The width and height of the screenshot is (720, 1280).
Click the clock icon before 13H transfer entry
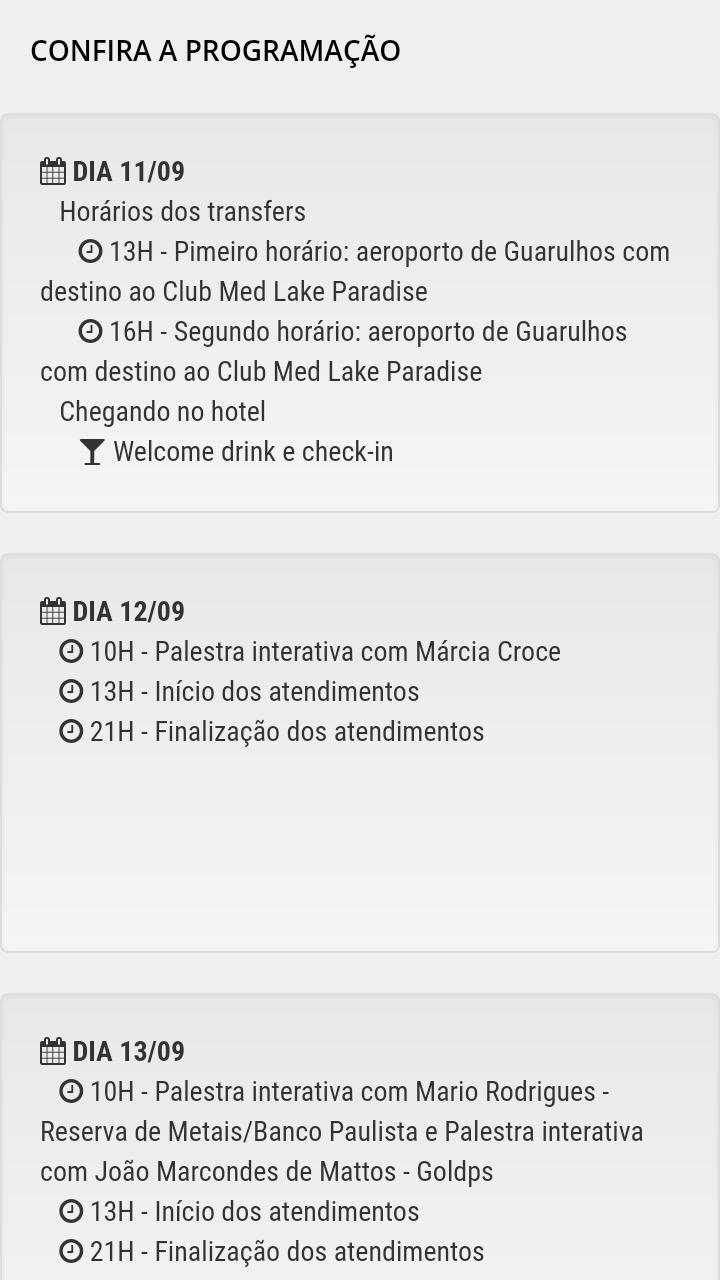coord(91,251)
